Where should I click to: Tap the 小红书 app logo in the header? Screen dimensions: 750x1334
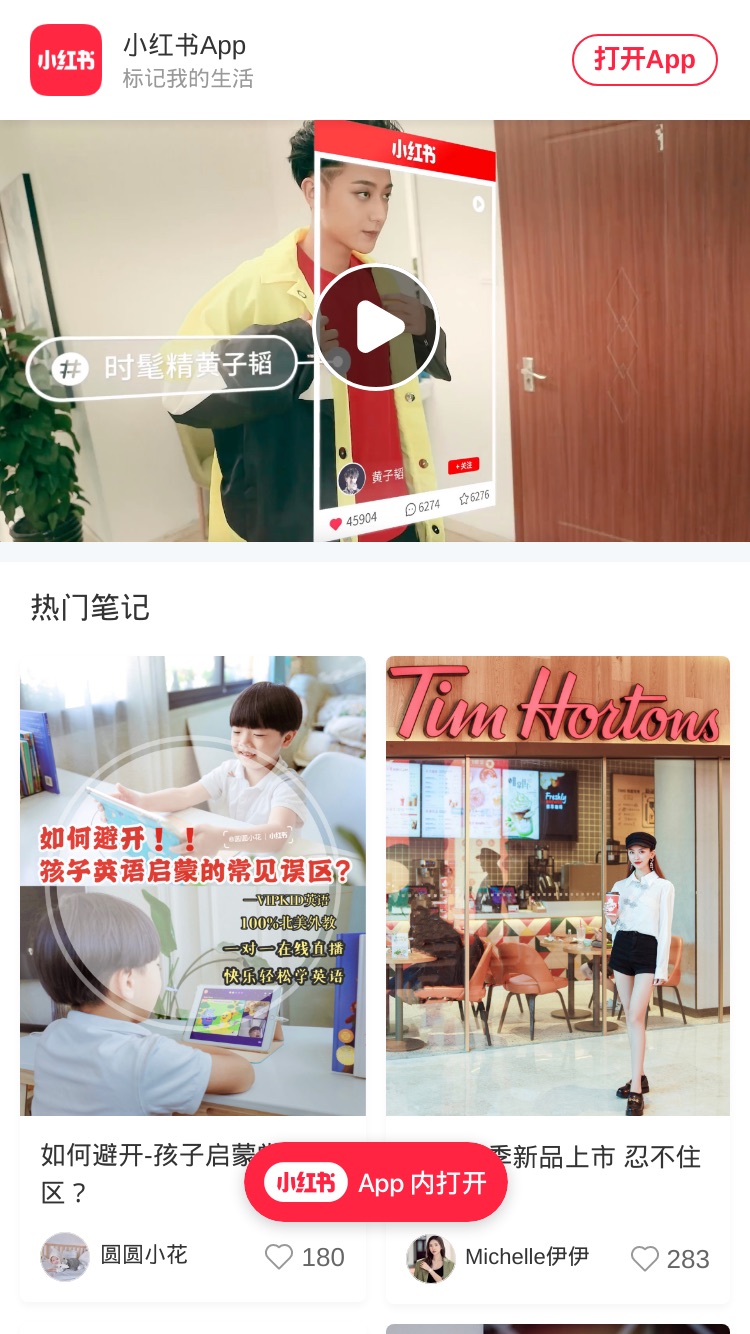[x=66, y=60]
